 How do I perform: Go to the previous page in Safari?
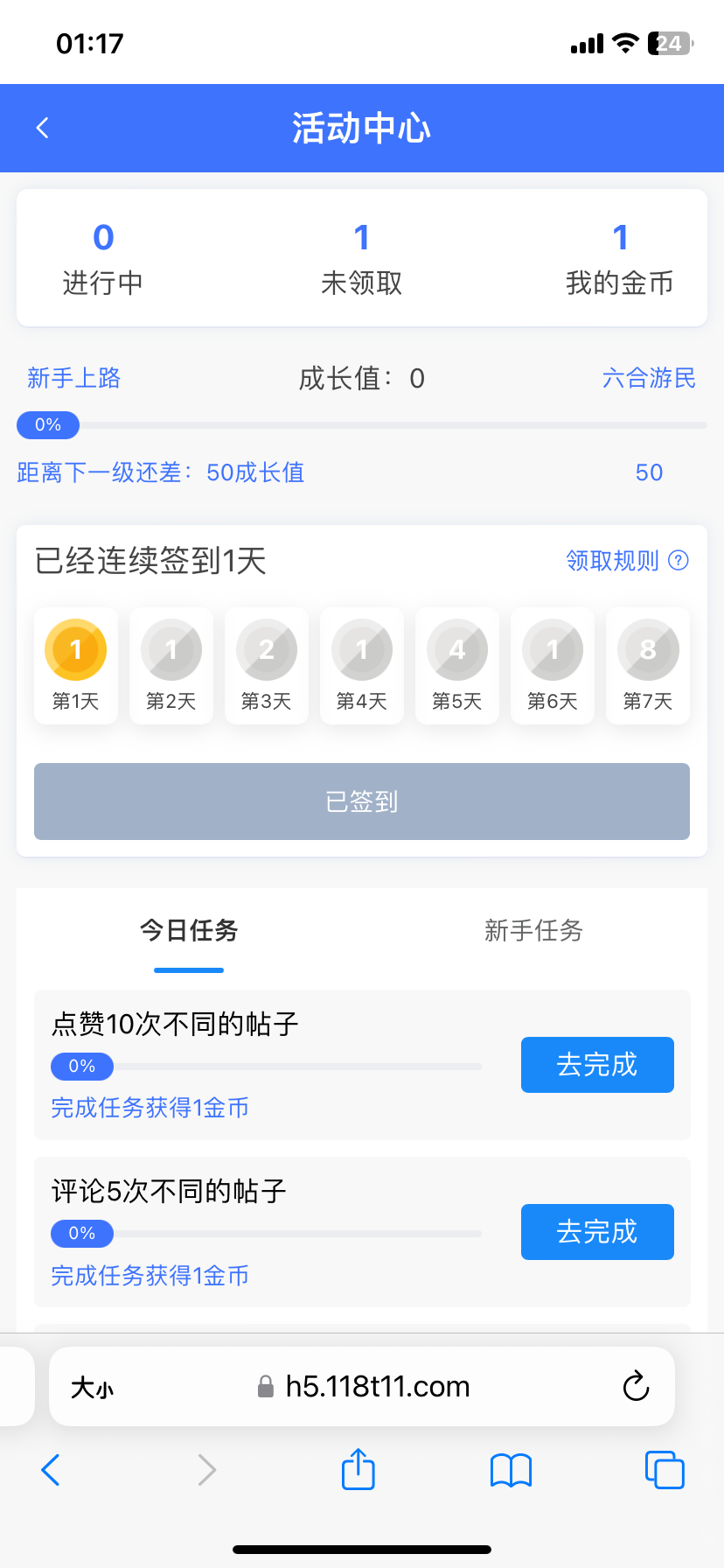(51, 1470)
